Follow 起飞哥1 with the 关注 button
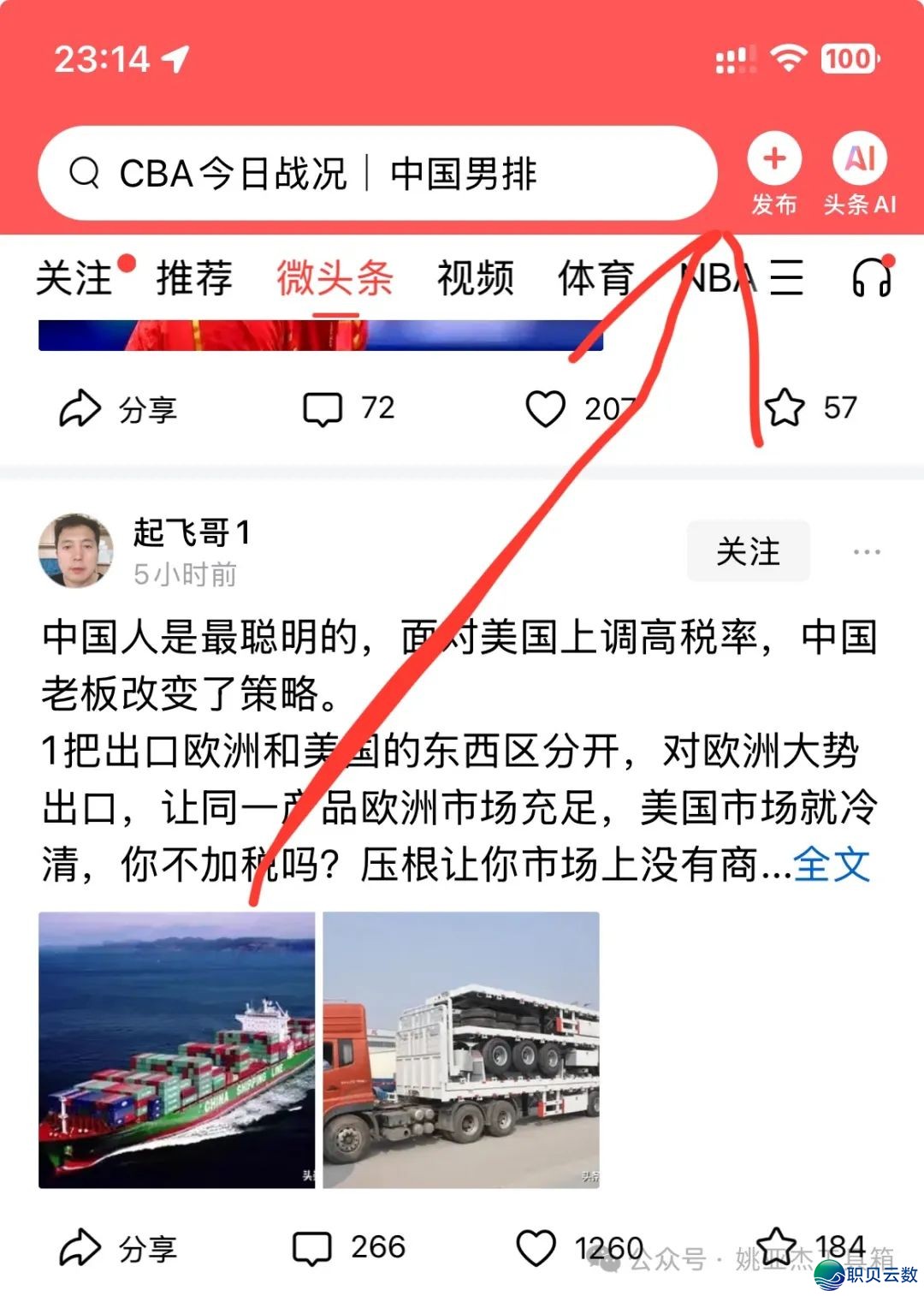This screenshot has height=1296, width=924. (x=748, y=551)
